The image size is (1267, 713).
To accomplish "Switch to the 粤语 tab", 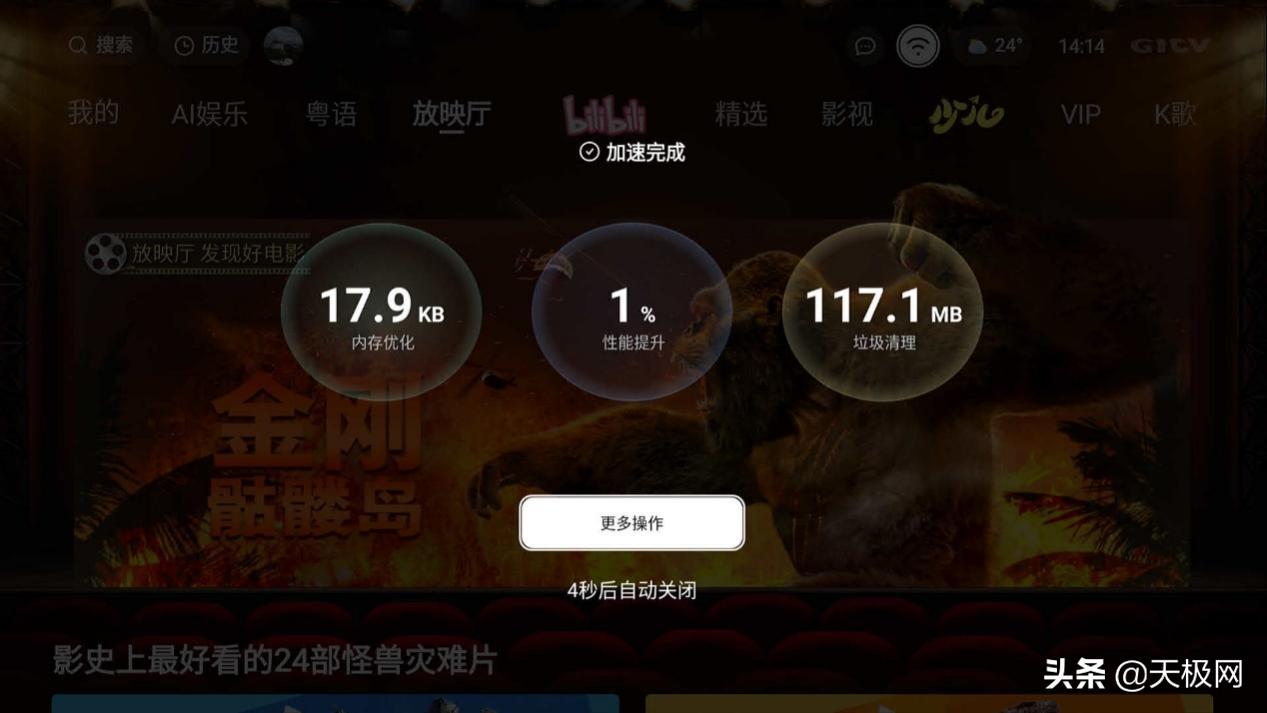I will (331, 114).
